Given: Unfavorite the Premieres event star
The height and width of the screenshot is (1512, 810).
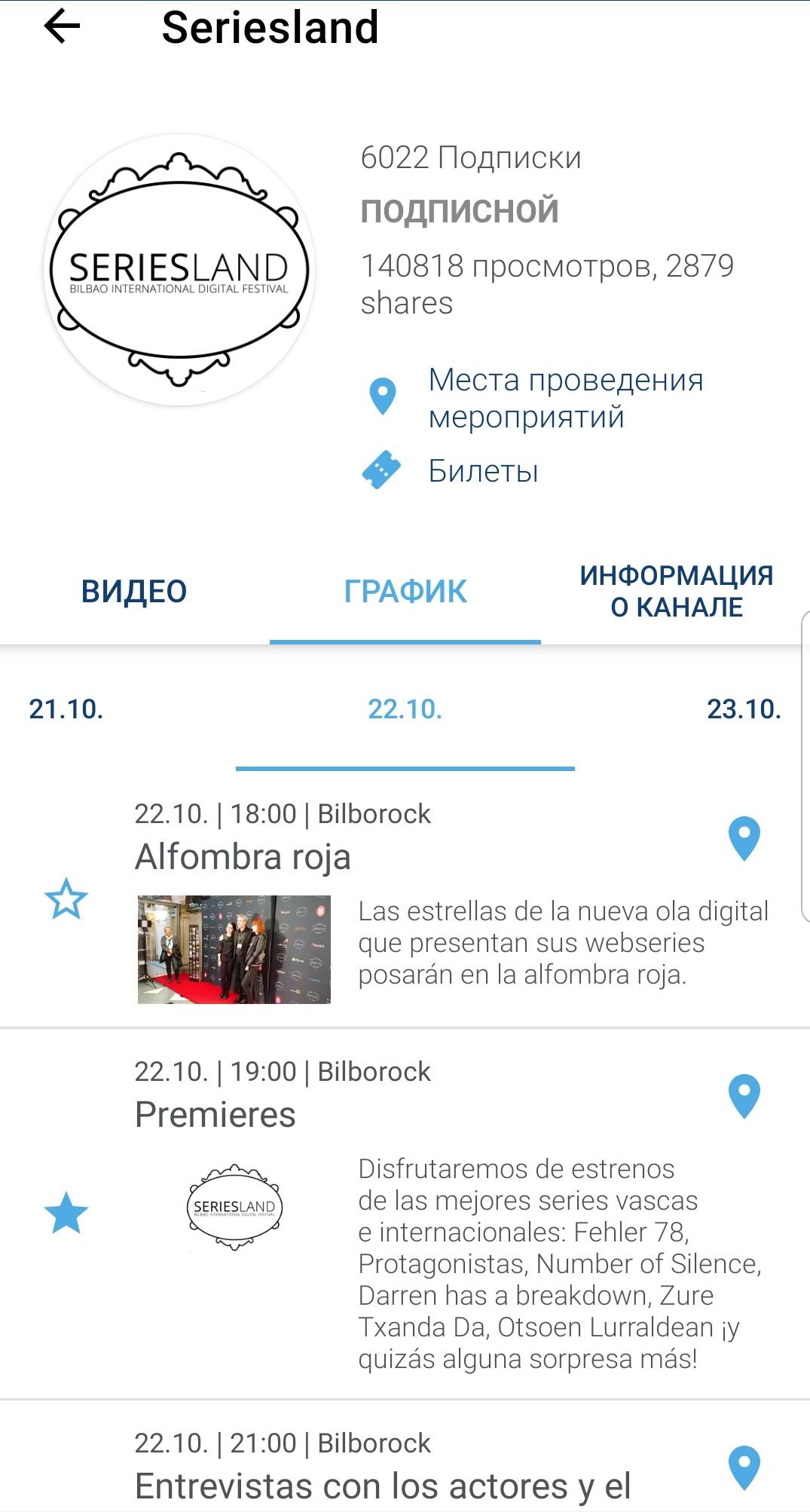Looking at the screenshot, I should point(66,1213).
